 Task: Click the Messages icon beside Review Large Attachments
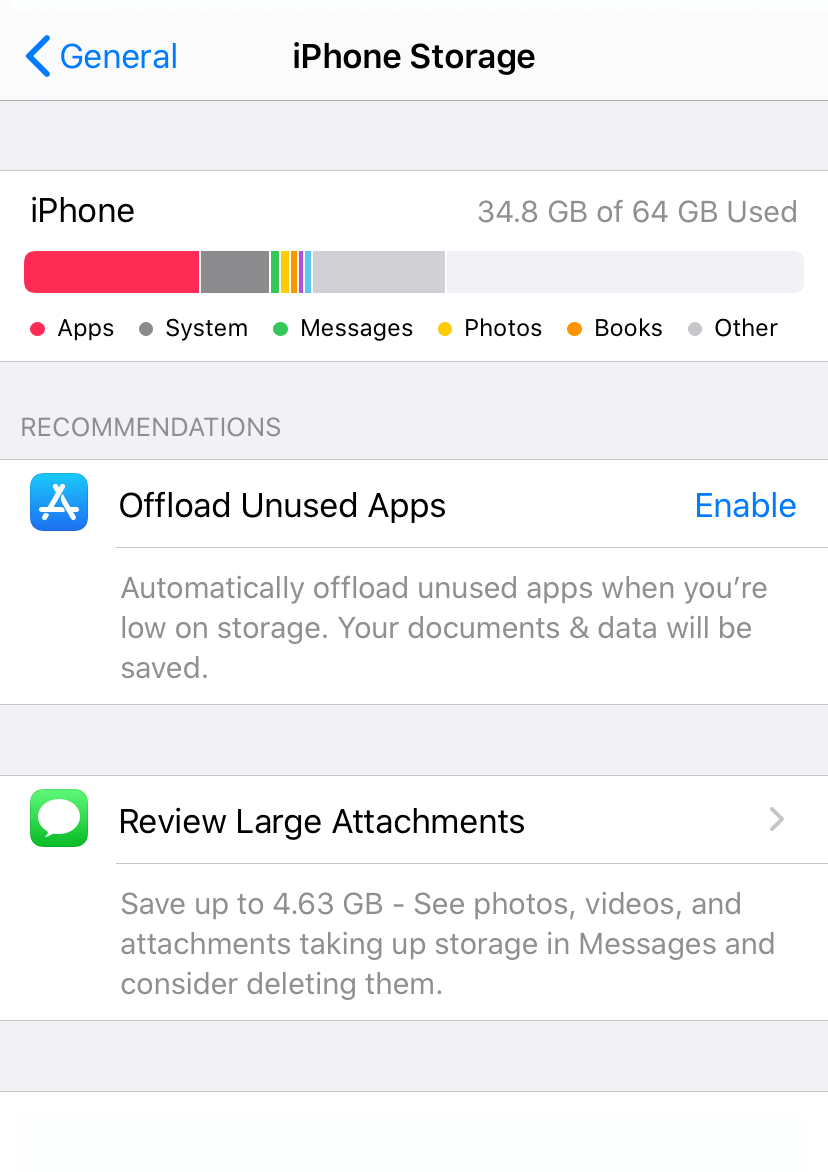coord(58,818)
